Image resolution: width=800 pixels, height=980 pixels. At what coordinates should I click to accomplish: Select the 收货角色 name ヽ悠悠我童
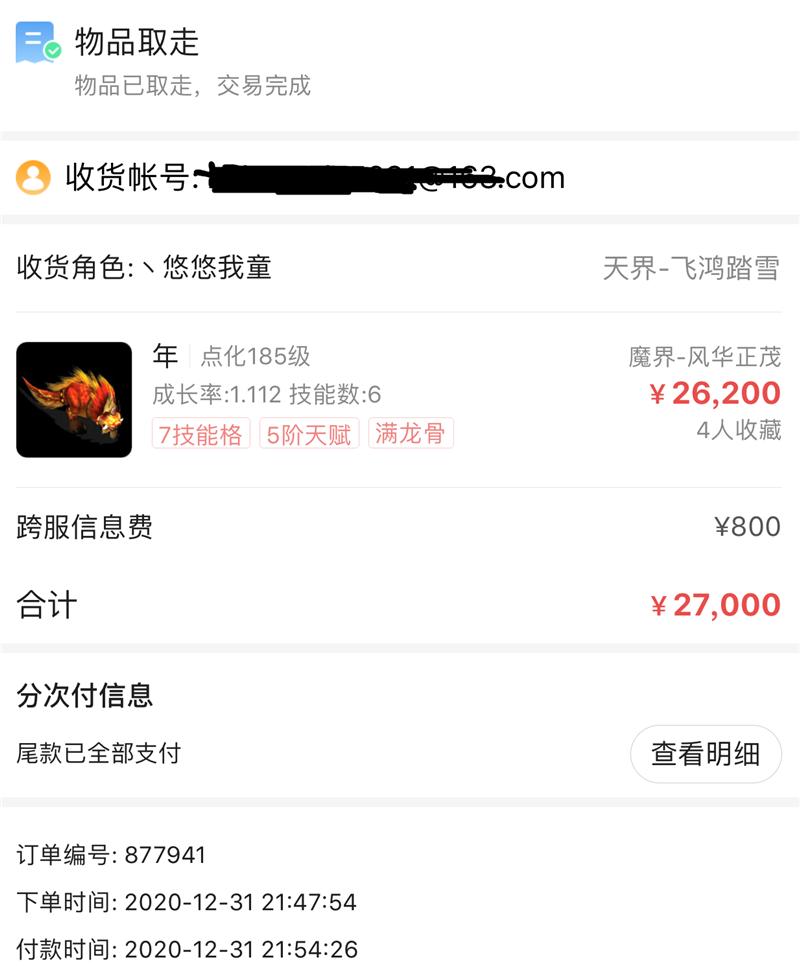coord(206,266)
